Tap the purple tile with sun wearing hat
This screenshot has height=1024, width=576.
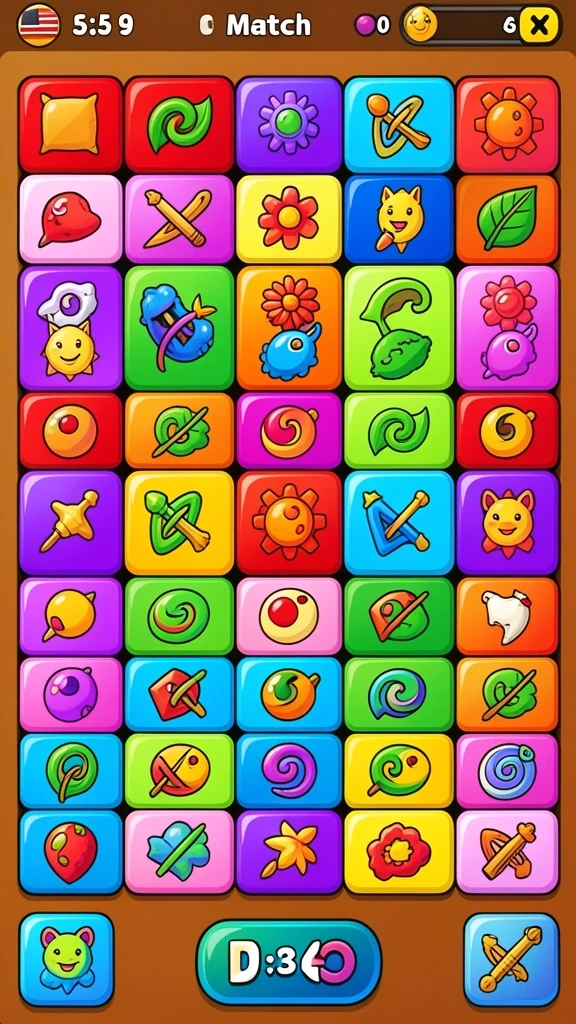(x=71, y=328)
